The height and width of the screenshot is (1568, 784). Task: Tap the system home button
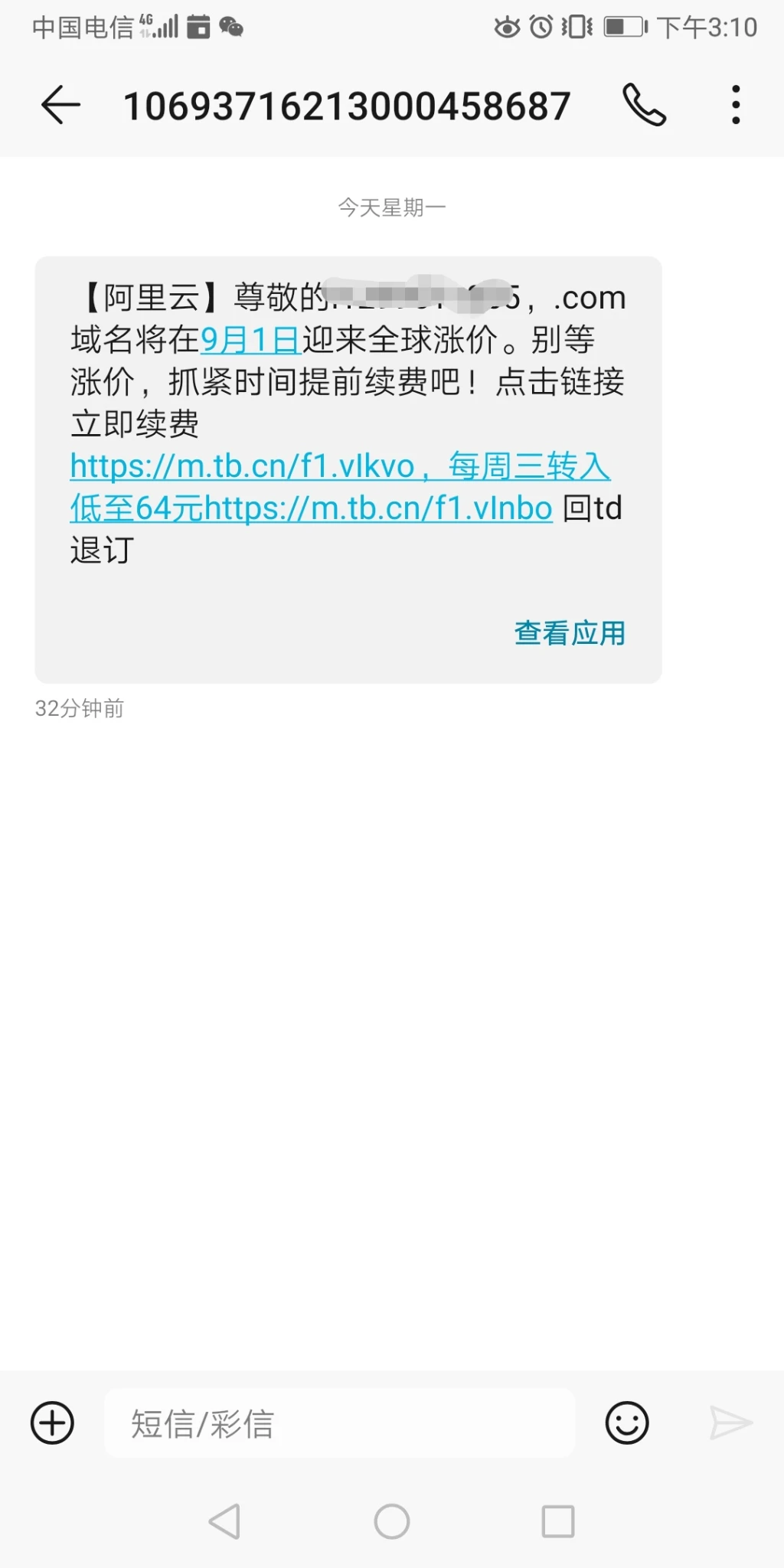tap(392, 1521)
